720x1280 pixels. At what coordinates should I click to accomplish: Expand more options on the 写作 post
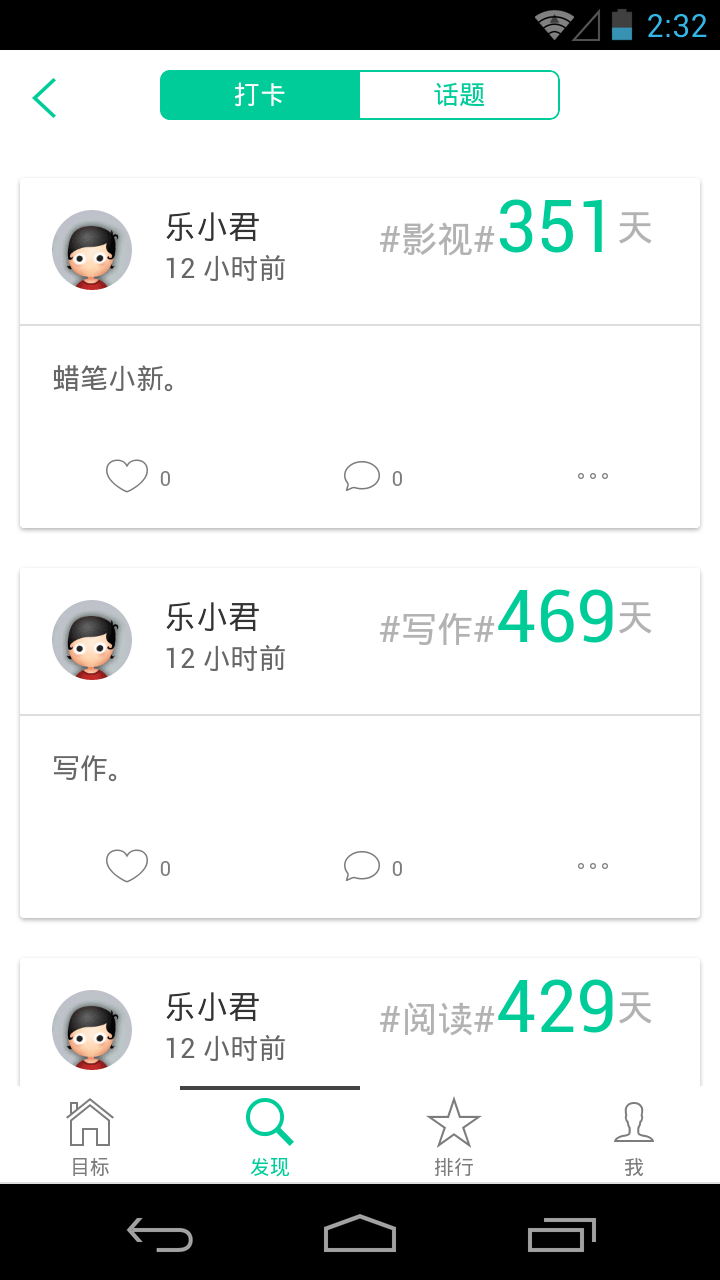coord(593,866)
